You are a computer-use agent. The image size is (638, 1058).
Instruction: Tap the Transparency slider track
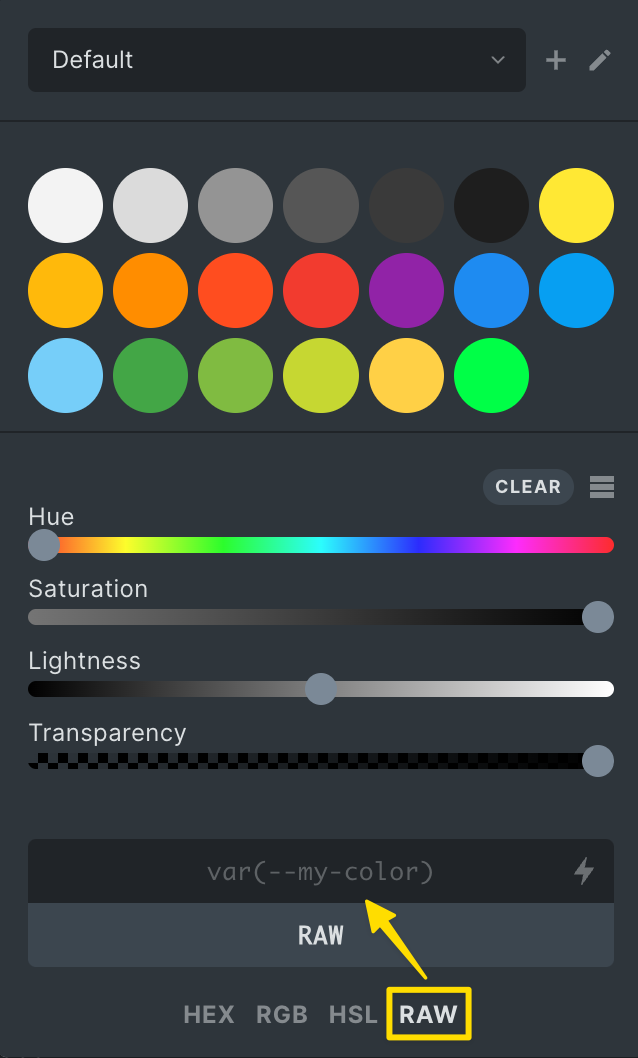(x=321, y=761)
